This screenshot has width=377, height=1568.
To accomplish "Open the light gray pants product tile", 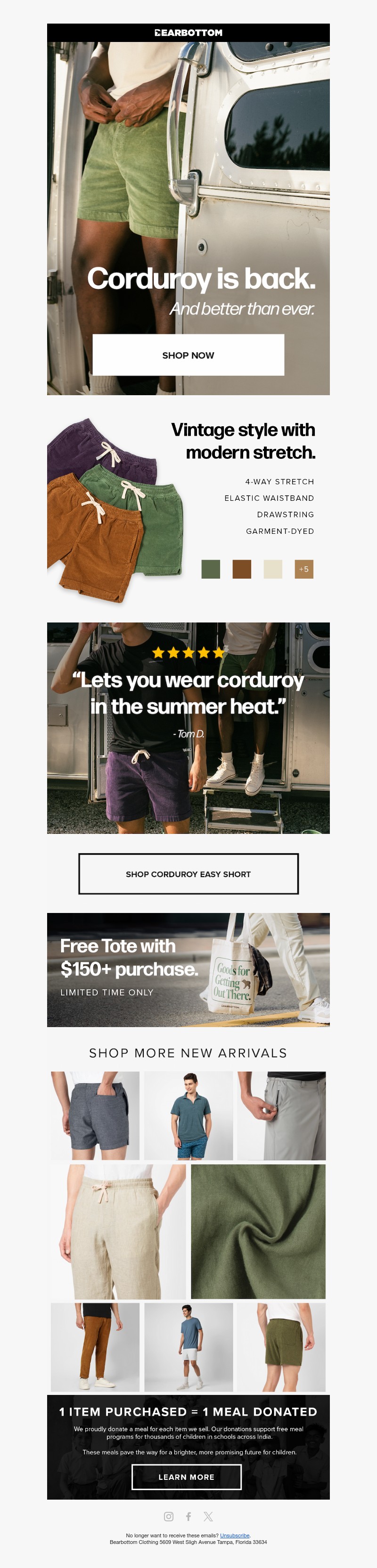I will click(x=281, y=1116).
